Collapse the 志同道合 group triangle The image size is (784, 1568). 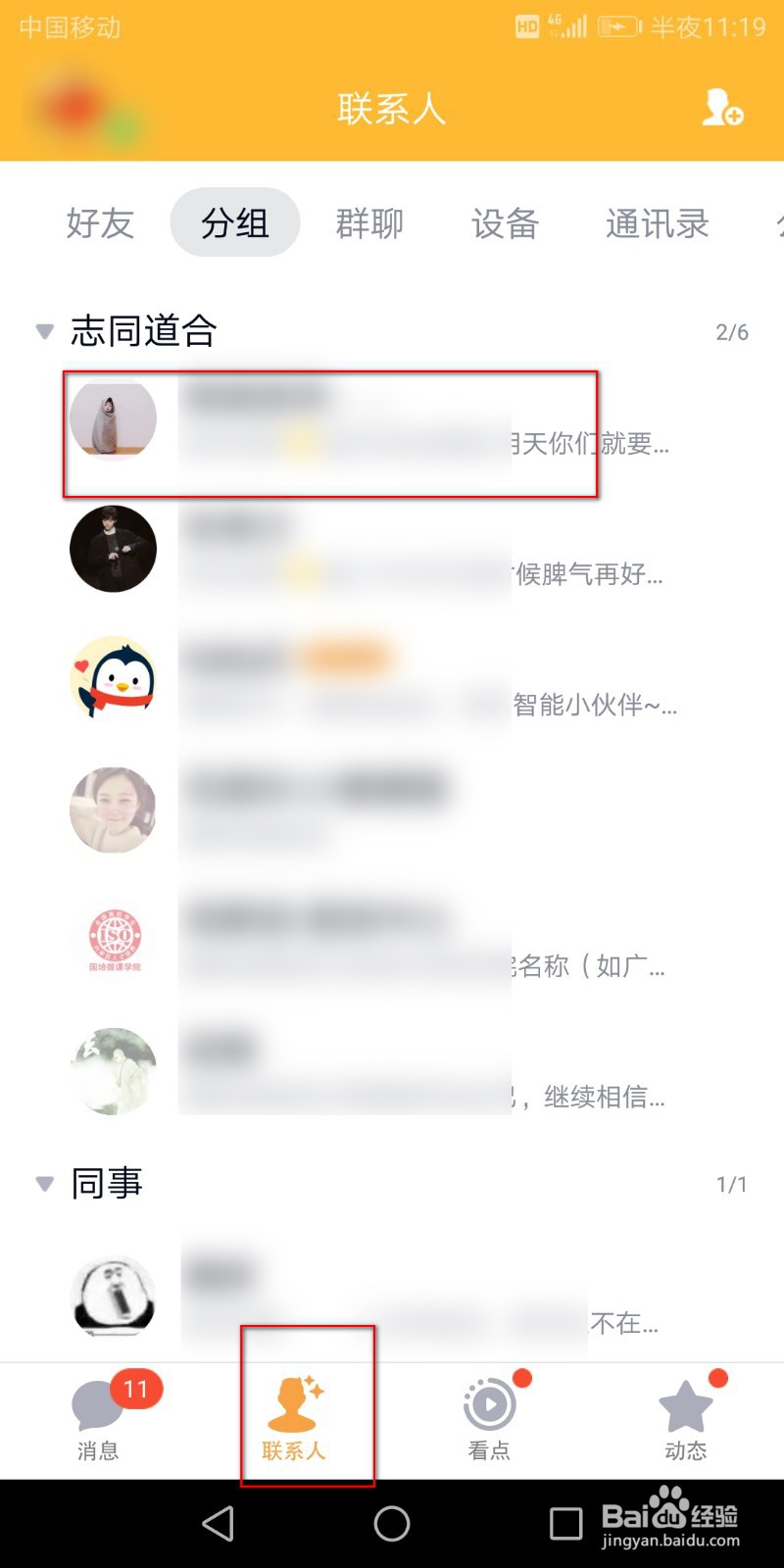[43, 331]
